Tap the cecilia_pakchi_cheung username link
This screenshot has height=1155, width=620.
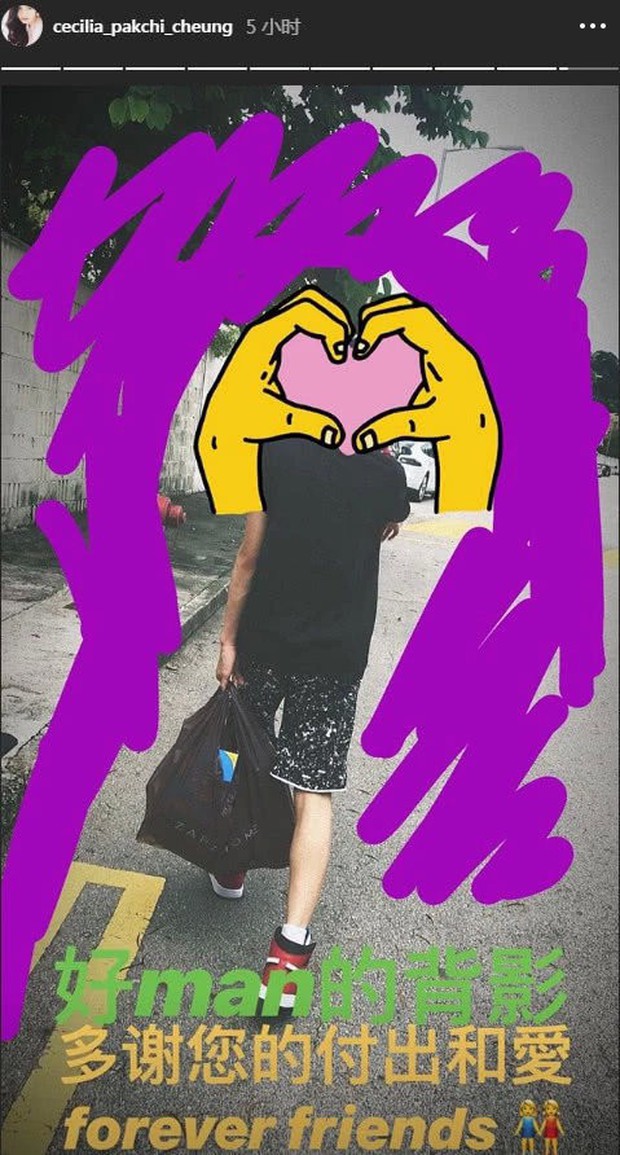coord(142,27)
